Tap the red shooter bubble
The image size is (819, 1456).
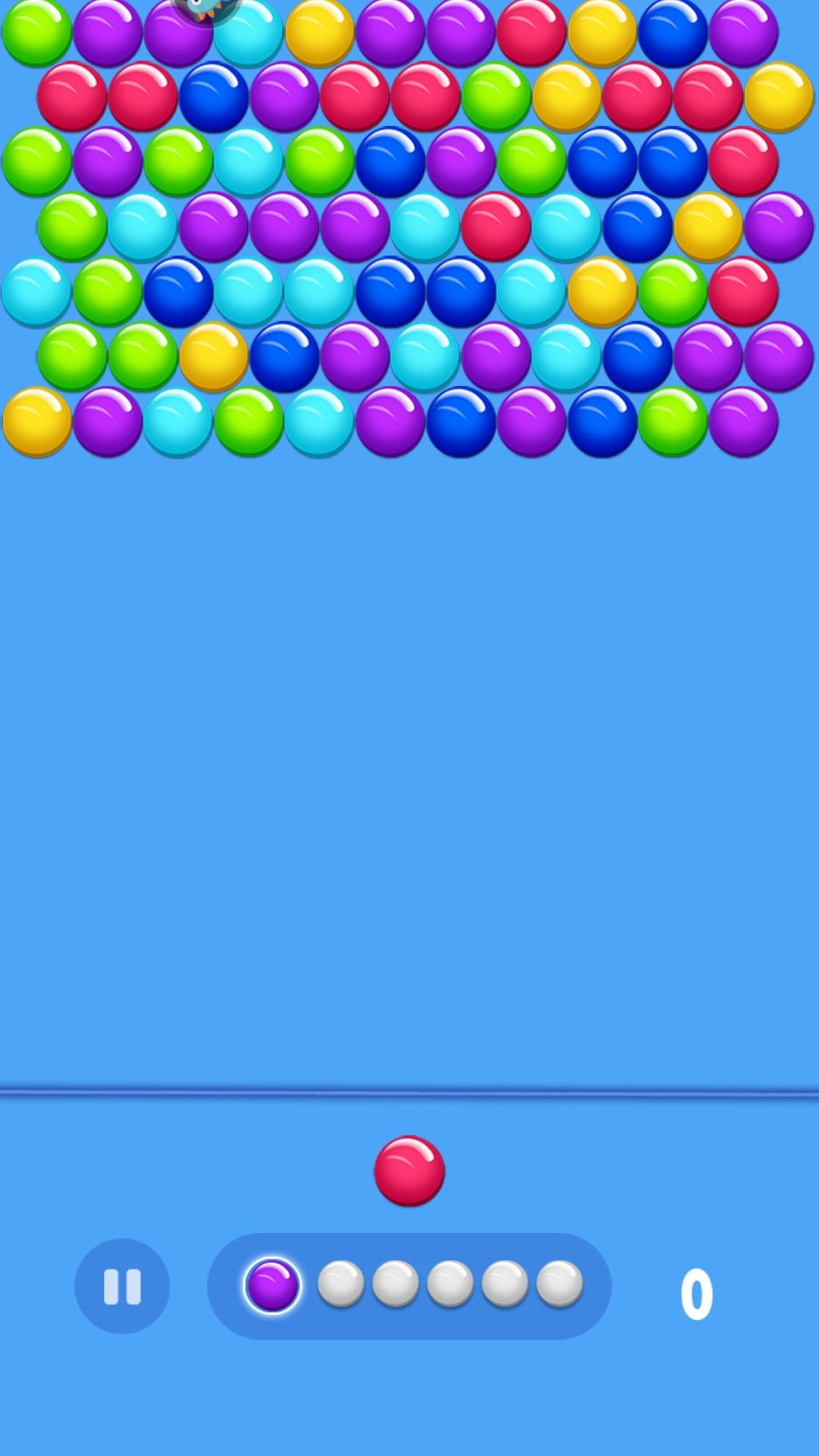409,1170
